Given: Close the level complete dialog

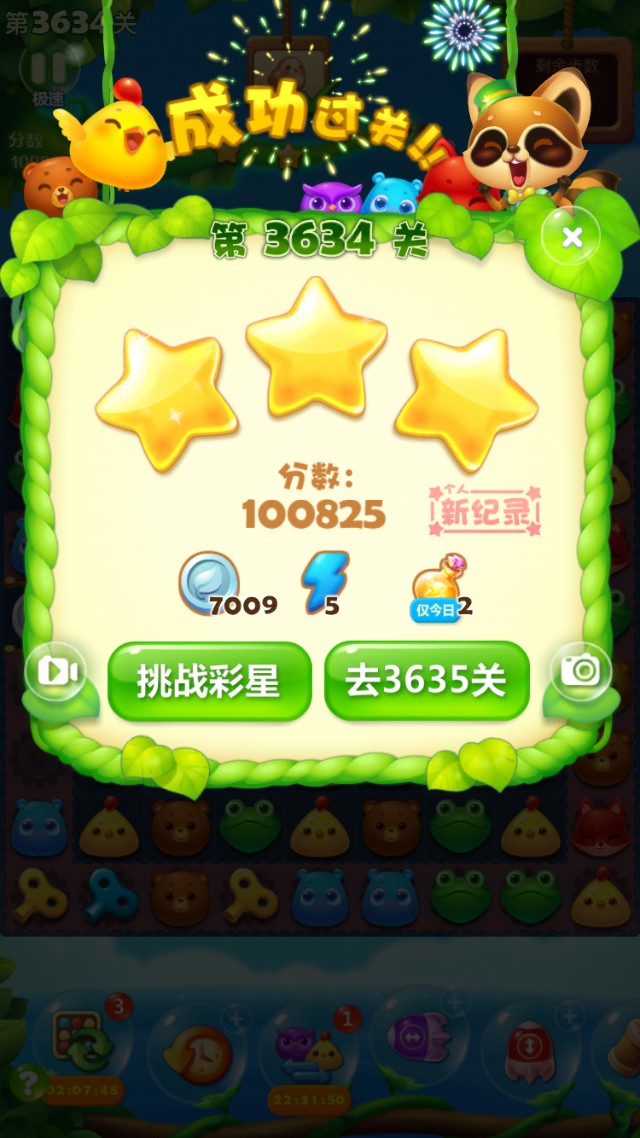Looking at the screenshot, I should click(571, 237).
